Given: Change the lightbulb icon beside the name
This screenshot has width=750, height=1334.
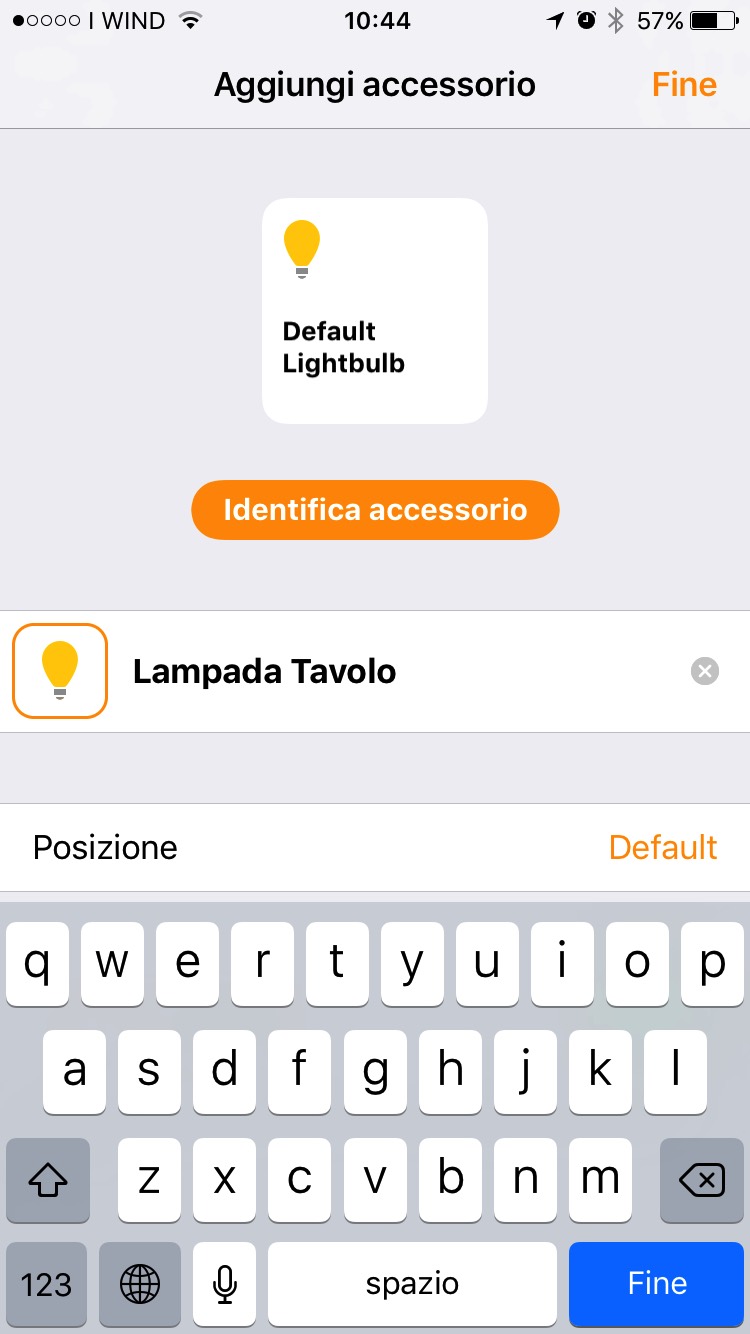Looking at the screenshot, I should (60, 671).
